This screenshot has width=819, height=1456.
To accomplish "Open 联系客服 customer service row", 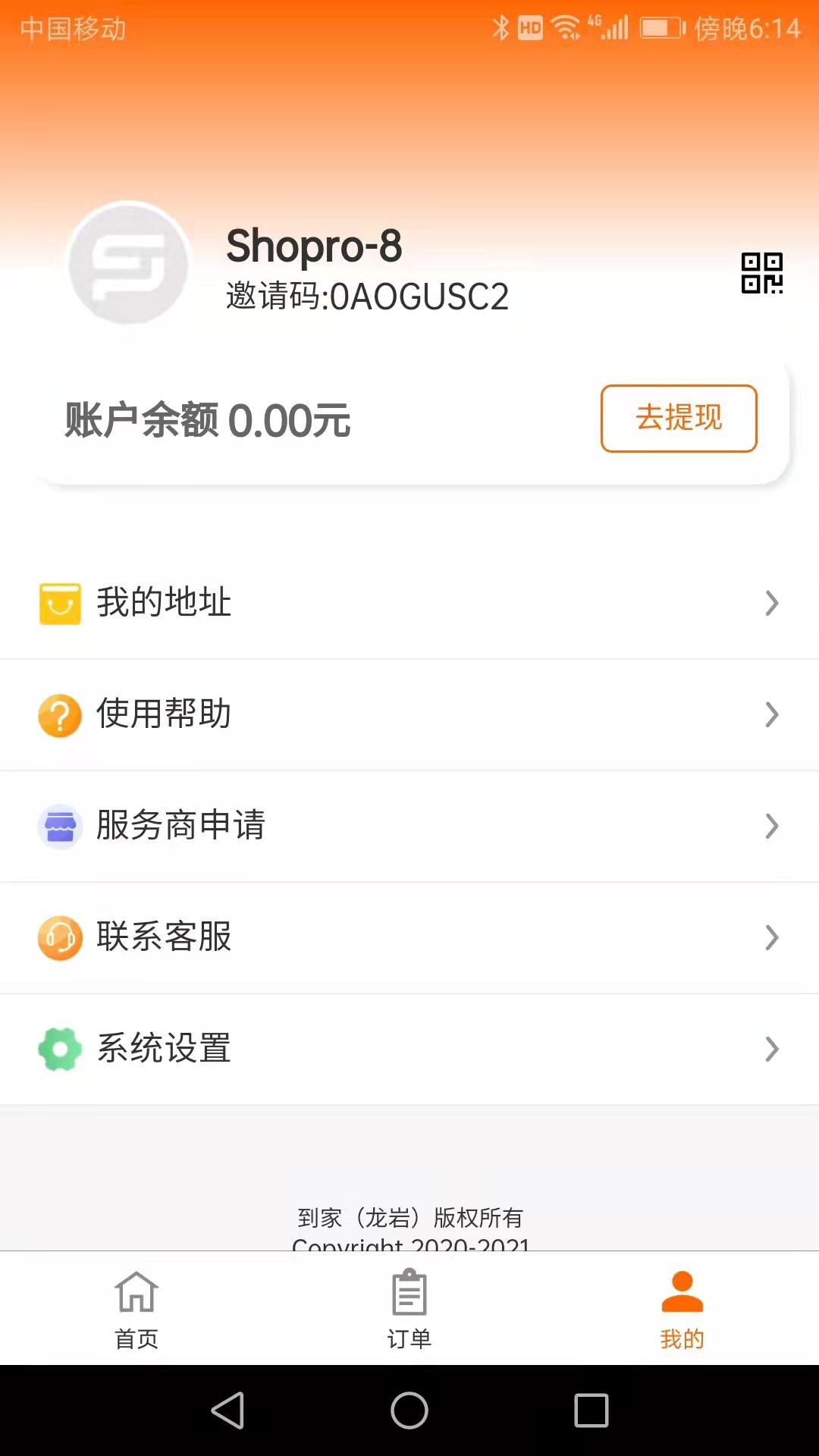I will [409, 937].
